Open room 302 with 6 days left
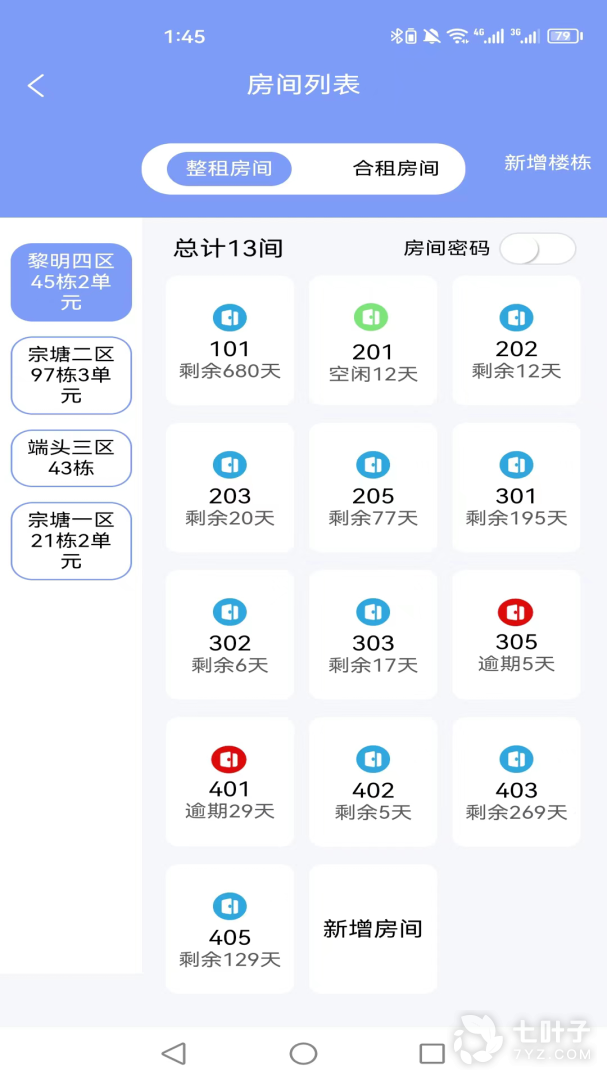Screen dimensions: 607x1080 point(230,635)
